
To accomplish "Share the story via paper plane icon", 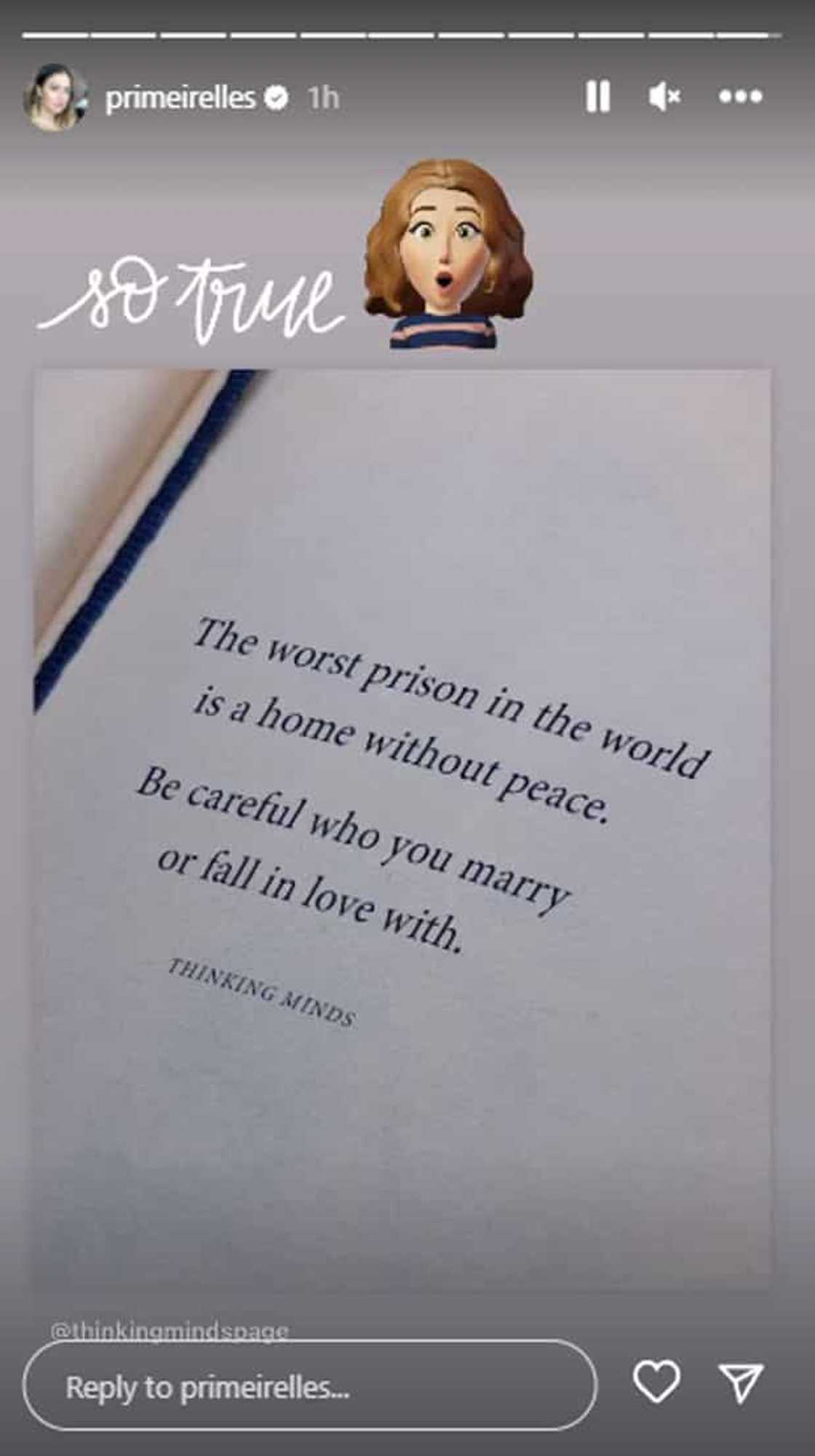I will 740,1382.
